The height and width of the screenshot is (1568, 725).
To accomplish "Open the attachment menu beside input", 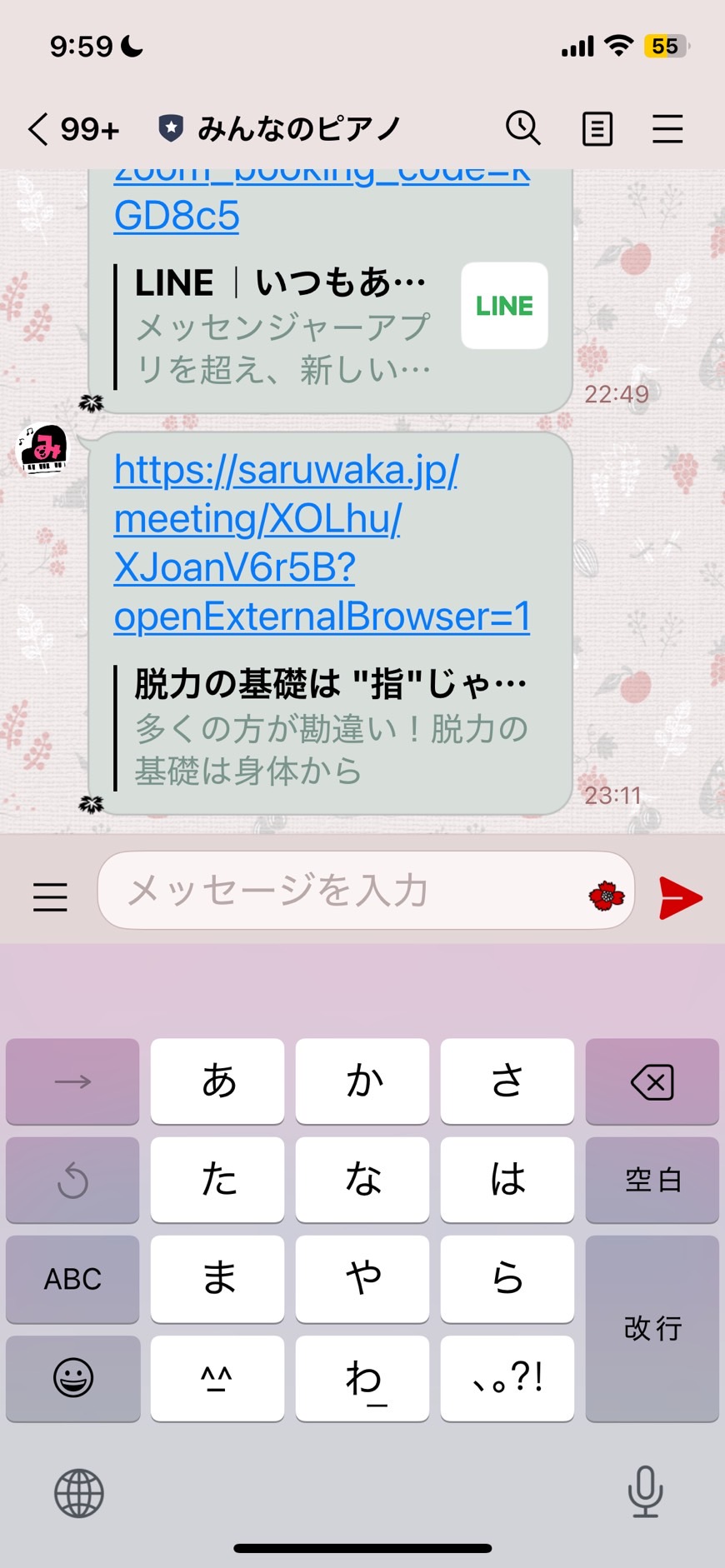I will [50, 897].
